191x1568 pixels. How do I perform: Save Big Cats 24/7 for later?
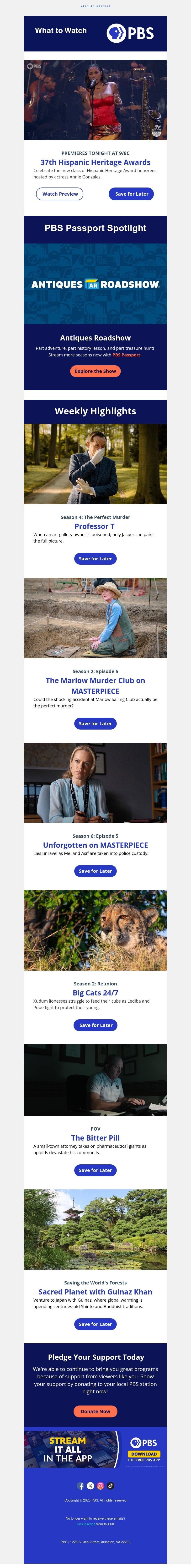(x=95, y=1025)
